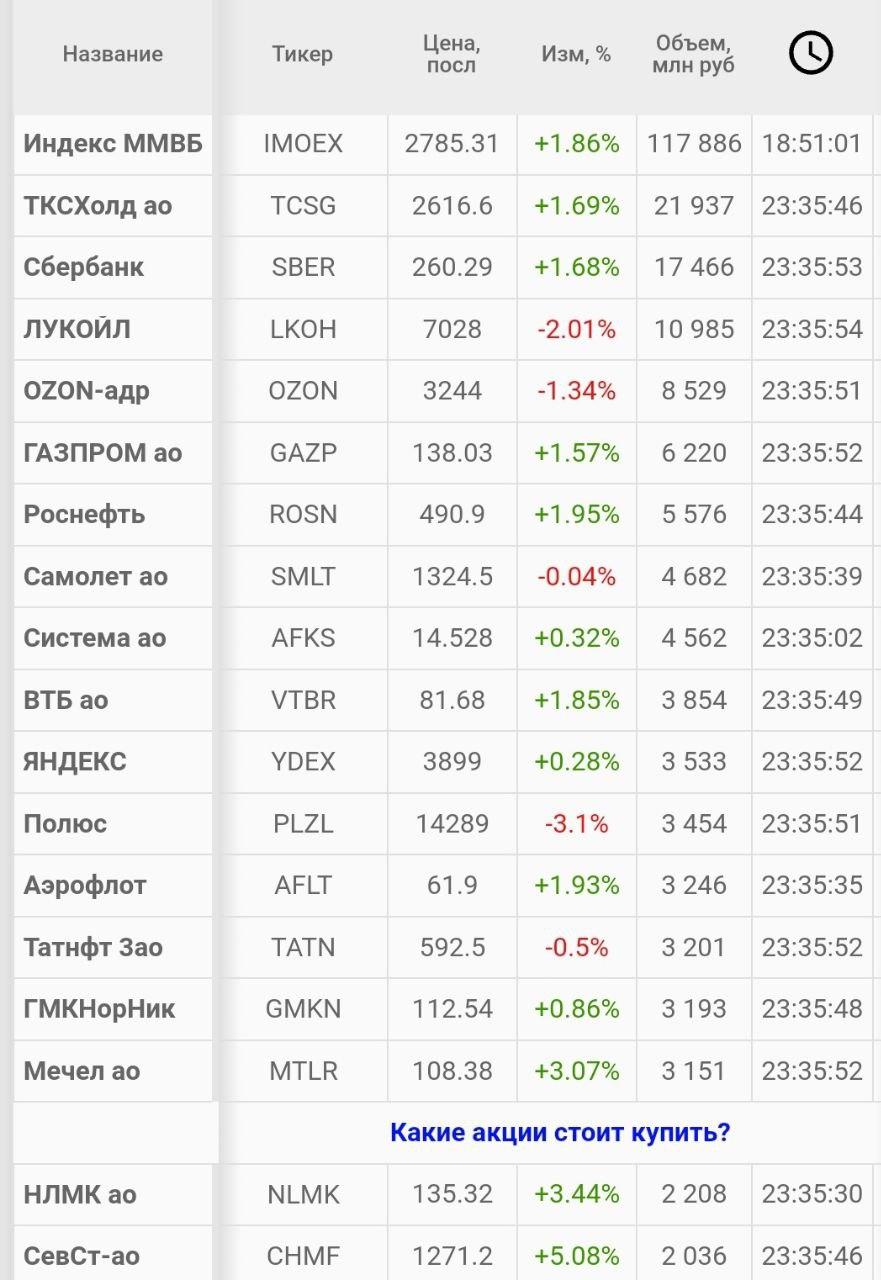881x1280 pixels.
Task: Open the СевСт-ао row
Action: 82,1256
